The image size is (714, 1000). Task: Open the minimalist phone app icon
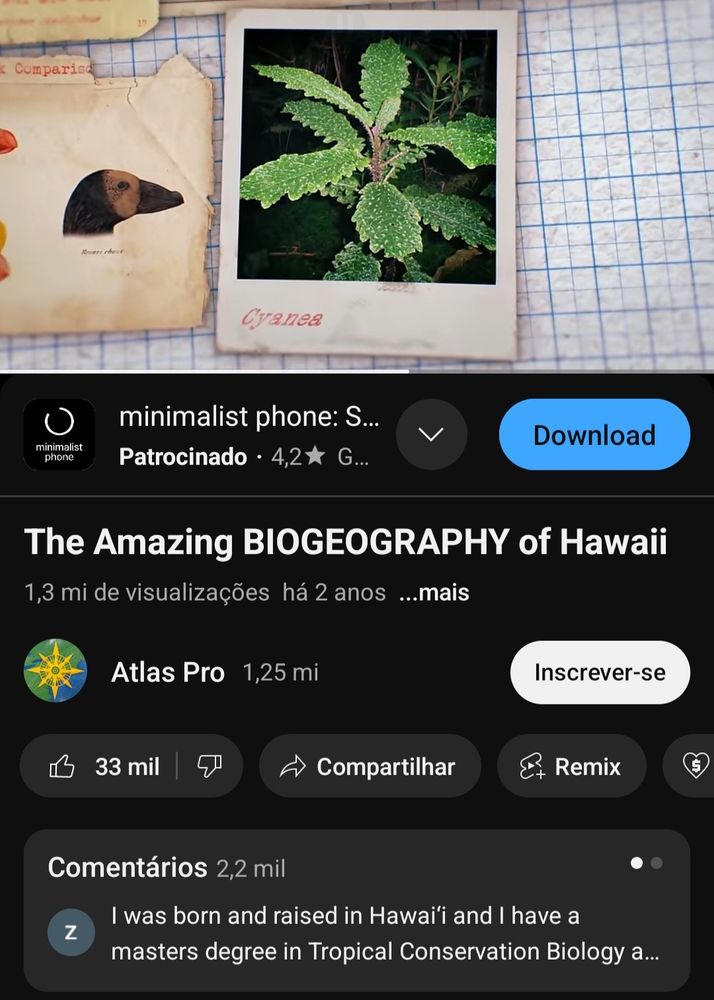coord(59,435)
